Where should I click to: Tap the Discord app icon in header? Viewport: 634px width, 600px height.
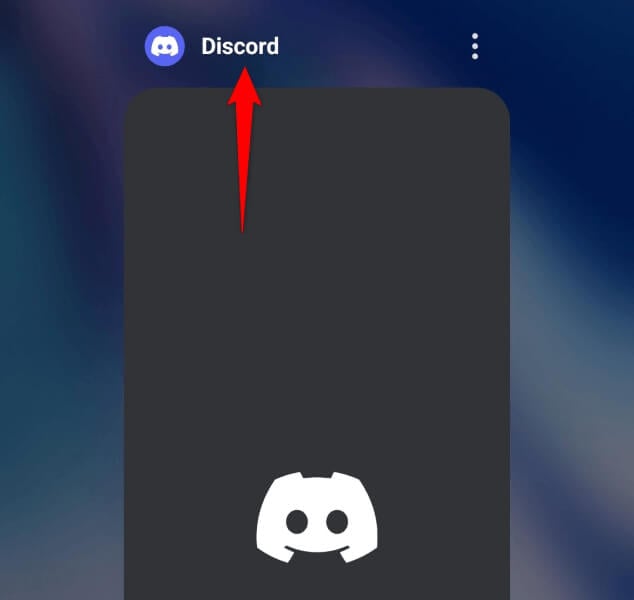pos(165,46)
